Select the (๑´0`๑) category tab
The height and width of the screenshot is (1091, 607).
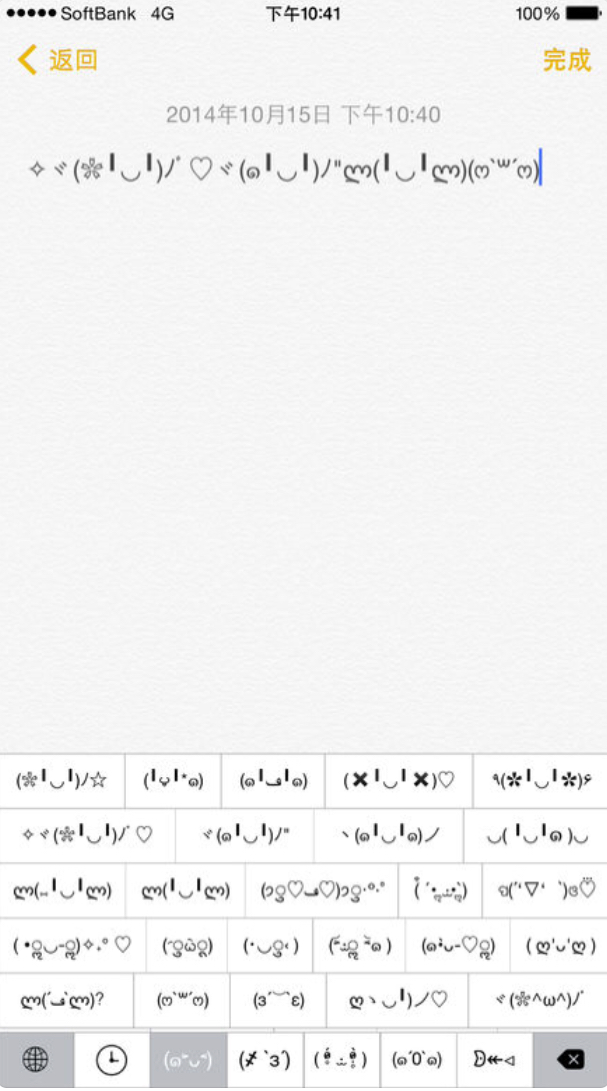[x=417, y=1060]
